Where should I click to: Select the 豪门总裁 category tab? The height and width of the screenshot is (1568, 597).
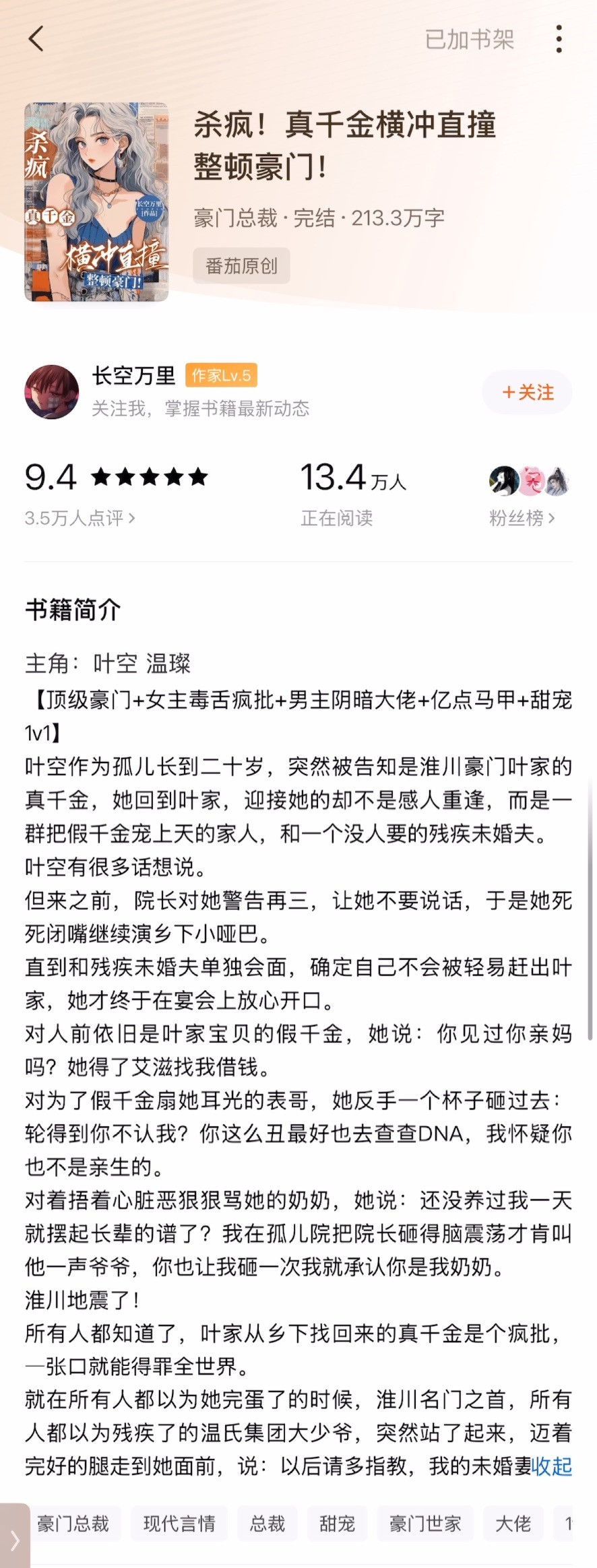tap(76, 1524)
